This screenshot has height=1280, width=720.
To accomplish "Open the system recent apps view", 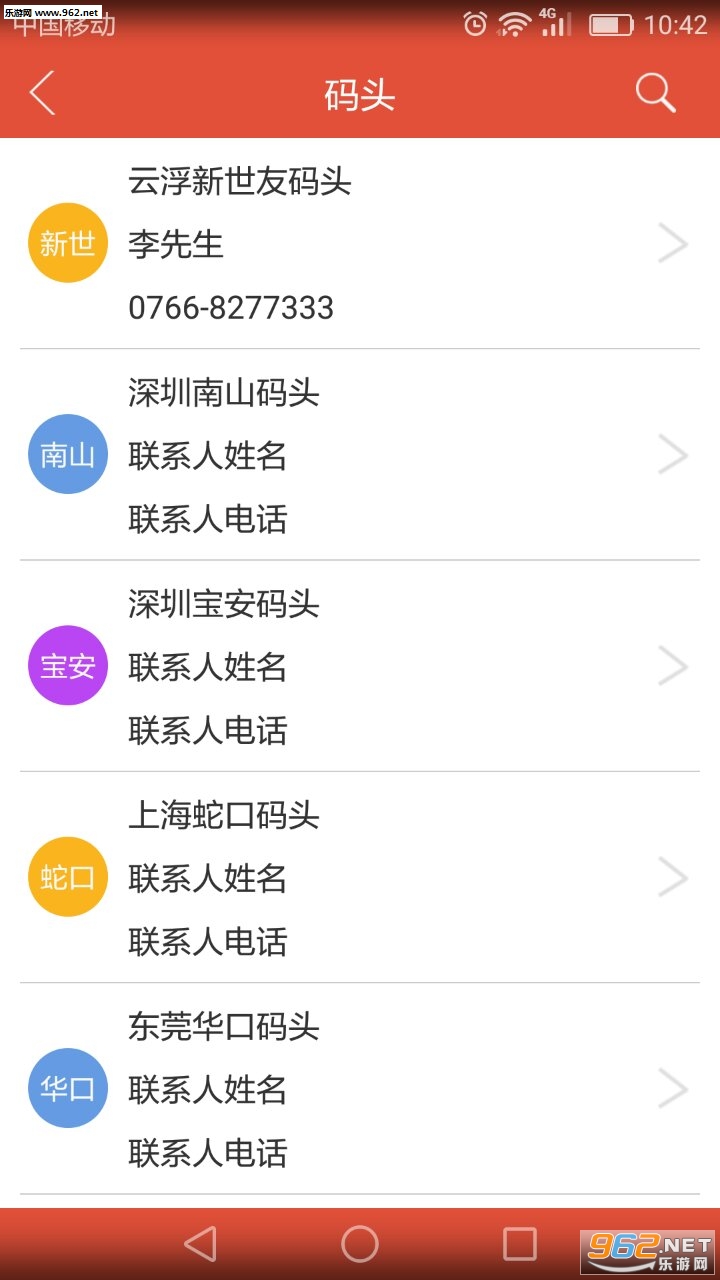I will [519, 1244].
